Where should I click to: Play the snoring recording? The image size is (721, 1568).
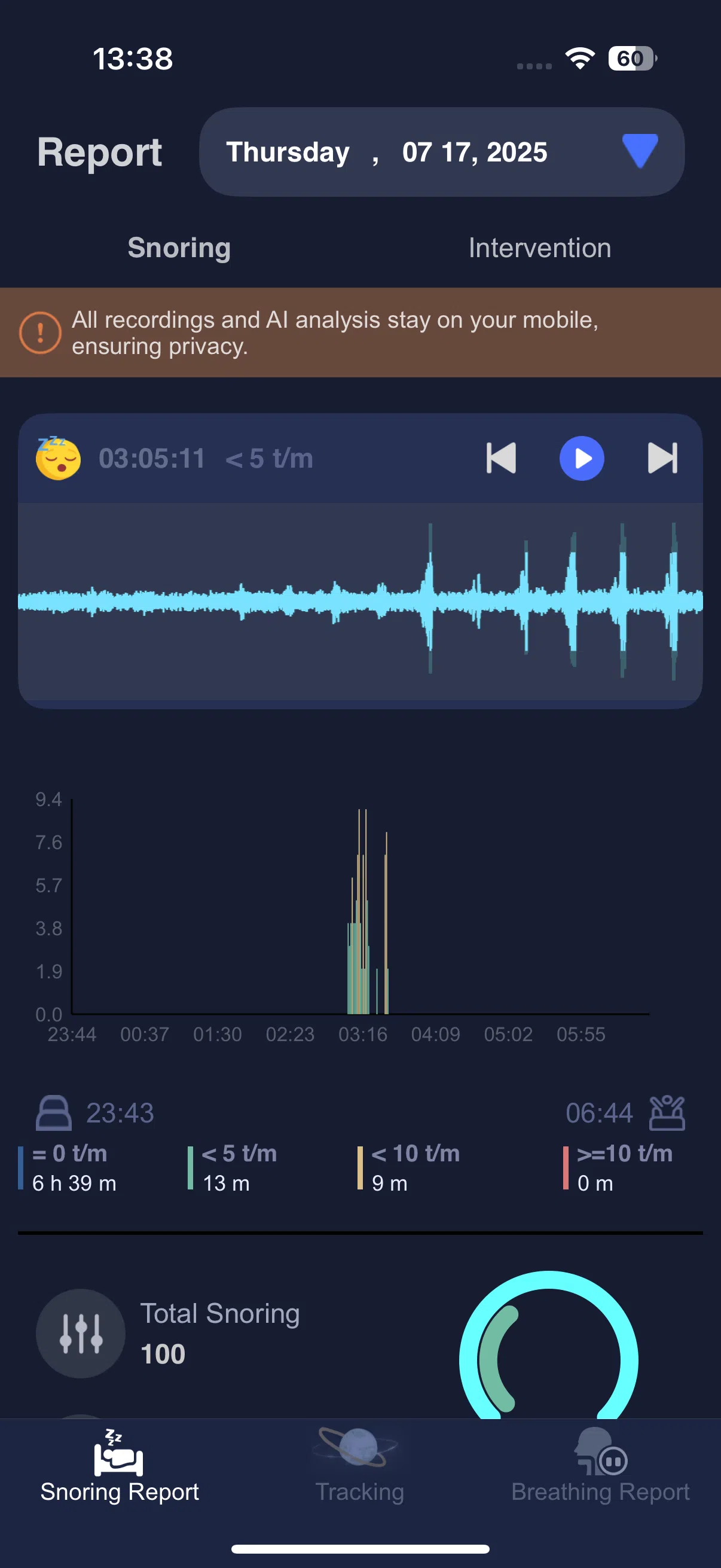pos(581,457)
